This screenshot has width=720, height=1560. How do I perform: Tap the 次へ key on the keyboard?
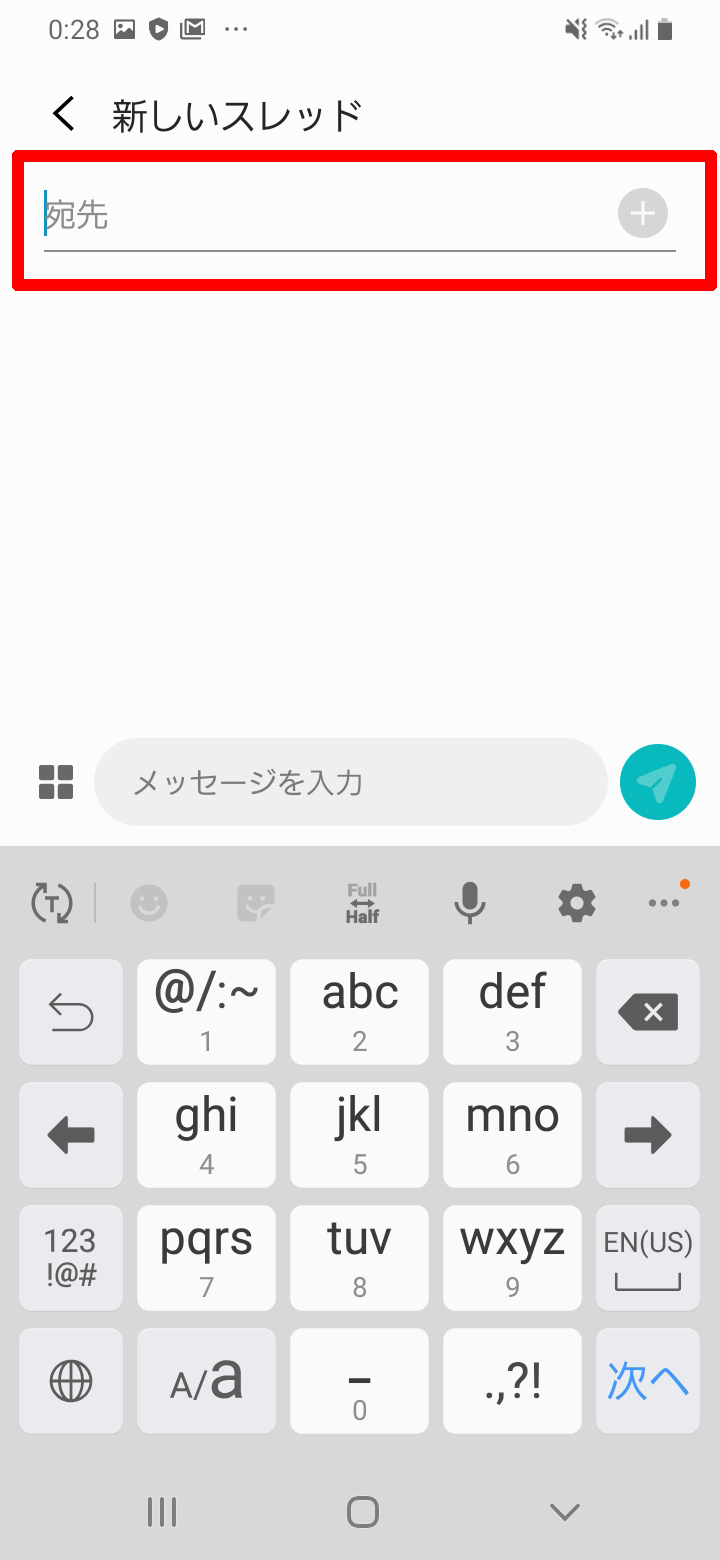(x=648, y=1381)
